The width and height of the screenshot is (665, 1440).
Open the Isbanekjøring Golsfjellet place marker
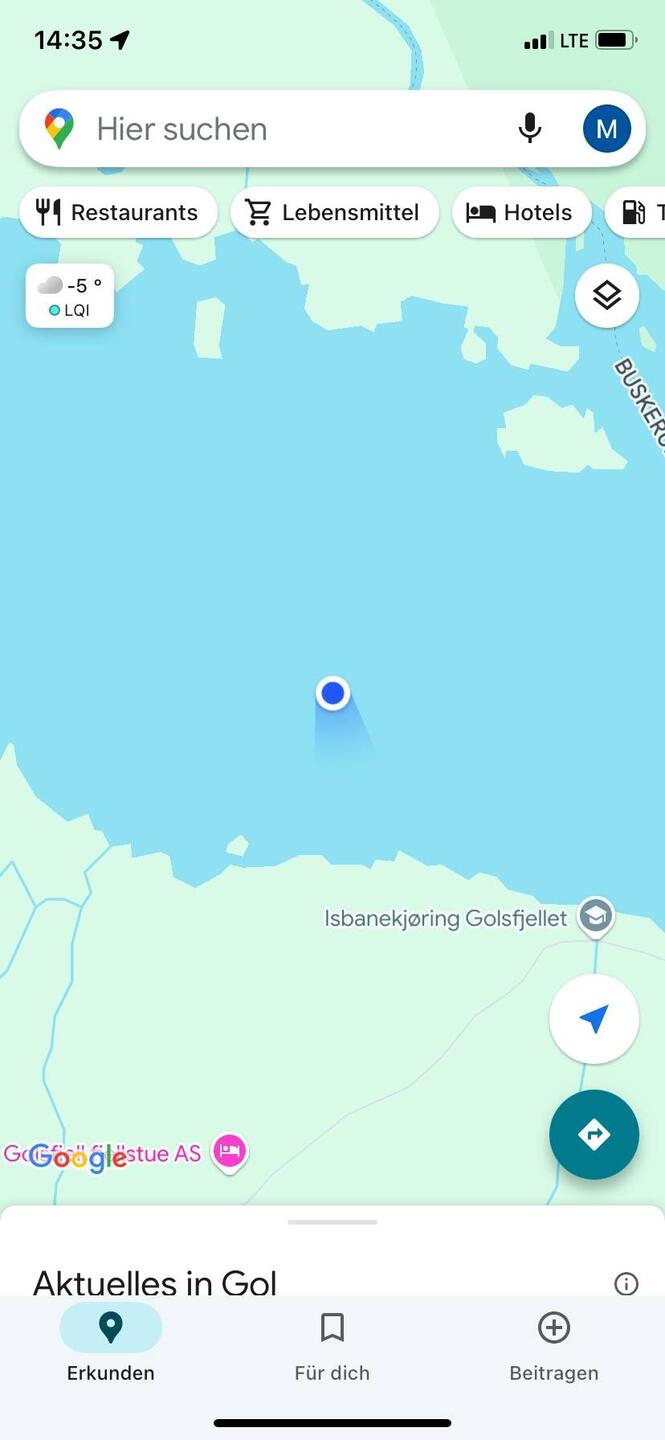pos(596,915)
